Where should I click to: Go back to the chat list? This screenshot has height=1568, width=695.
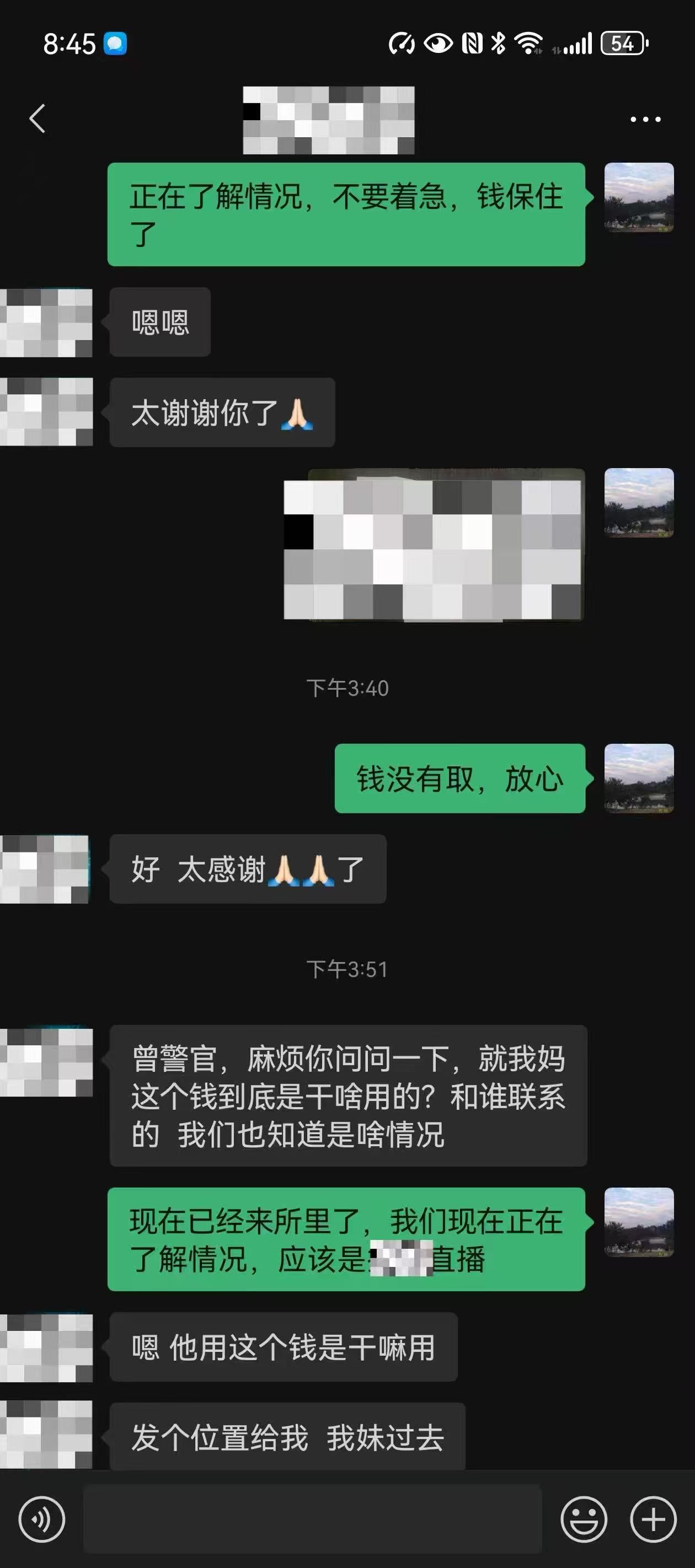(38, 118)
